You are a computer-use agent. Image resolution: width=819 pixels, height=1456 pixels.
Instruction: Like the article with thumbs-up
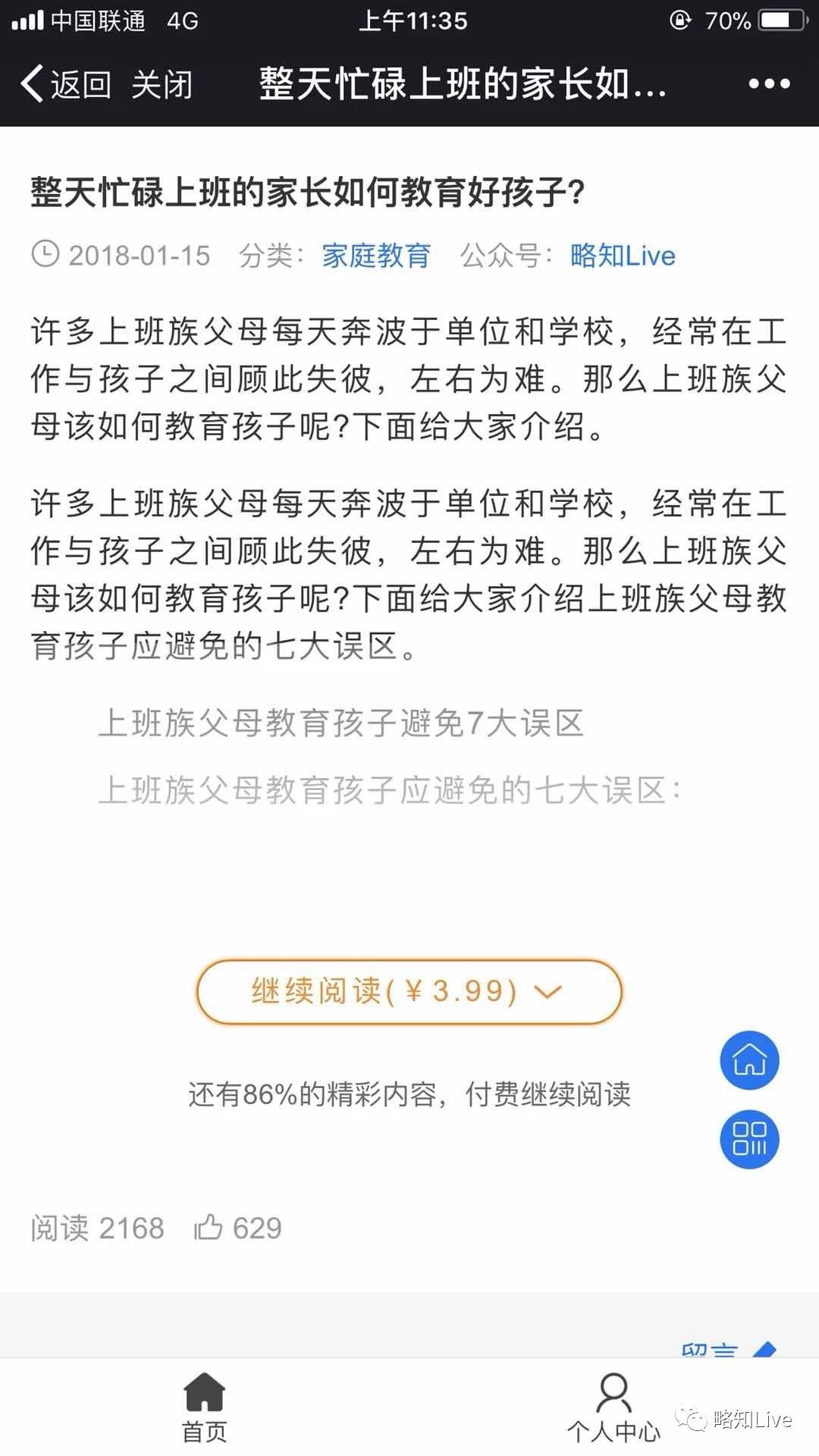click(x=209, y=1228)
